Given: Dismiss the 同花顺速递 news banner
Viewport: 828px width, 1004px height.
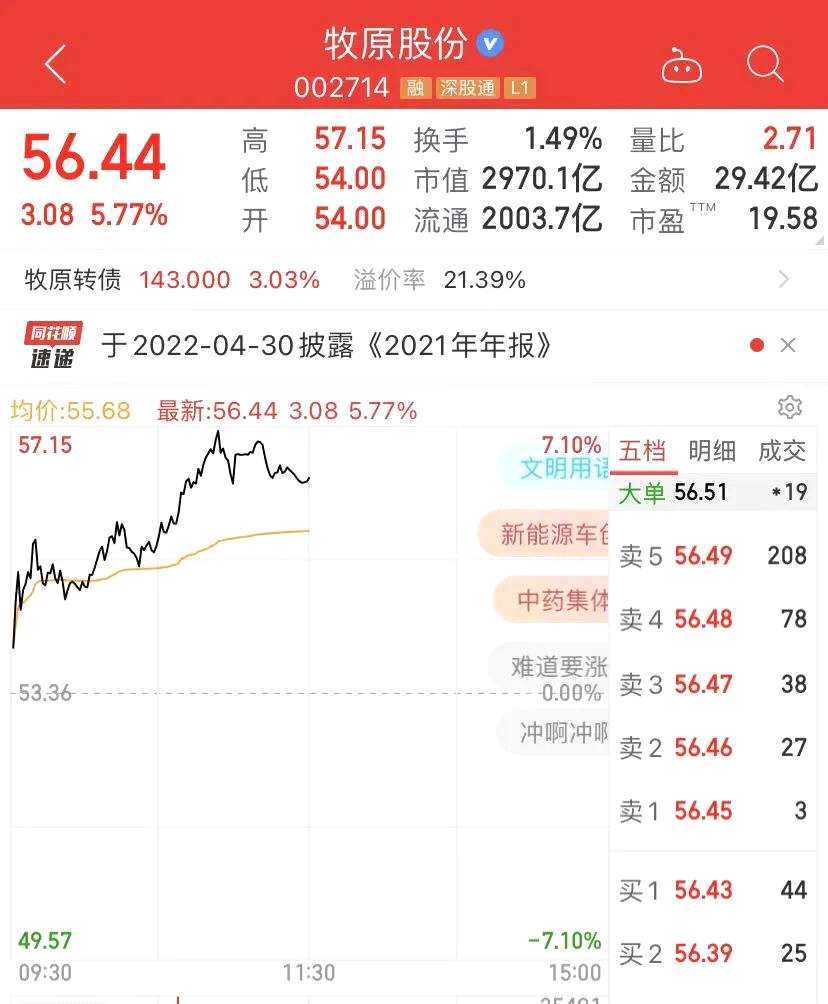Looking at the screenshot, I should 788,345.
